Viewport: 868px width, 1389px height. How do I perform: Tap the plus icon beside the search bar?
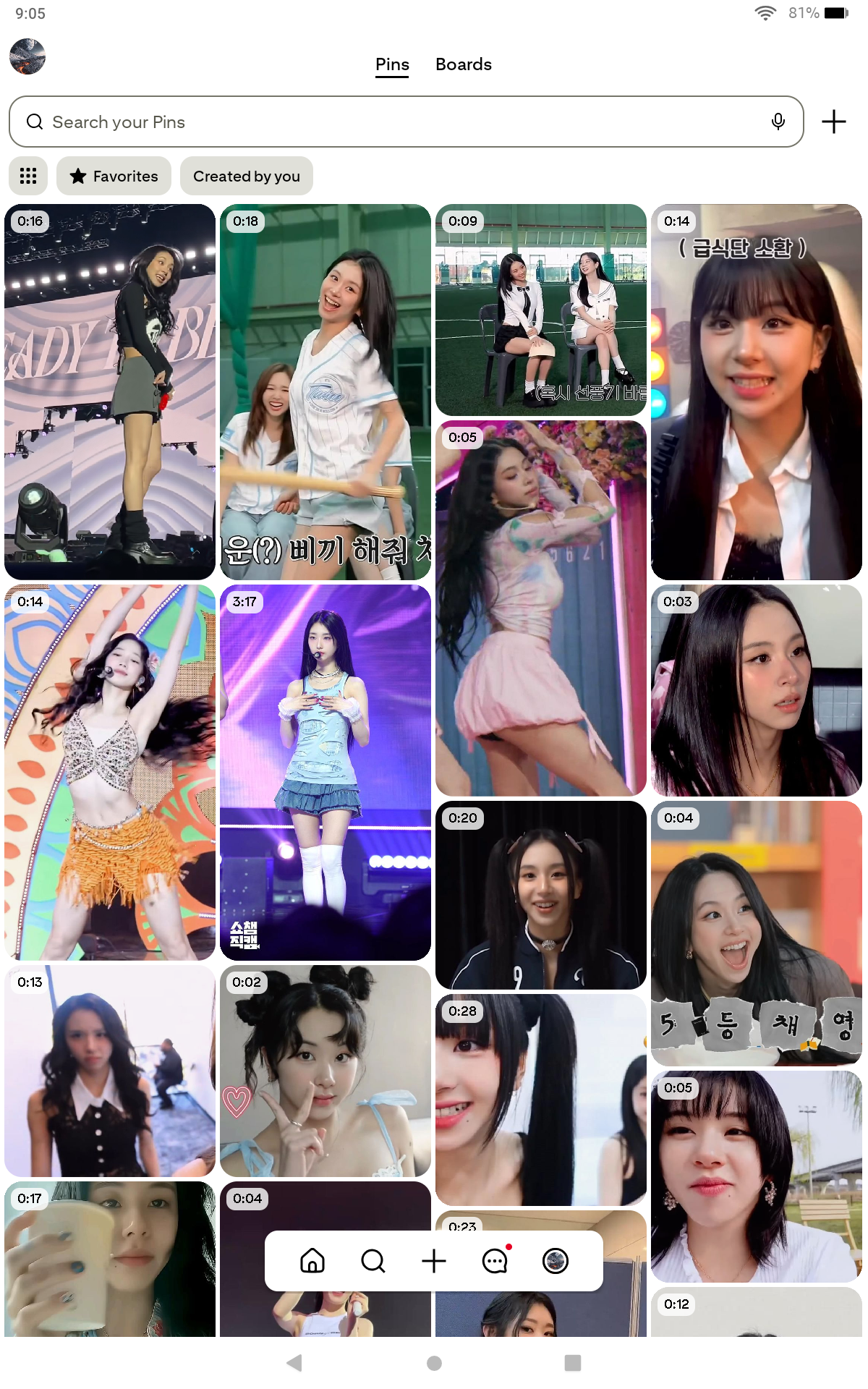(x=834, y=122)
